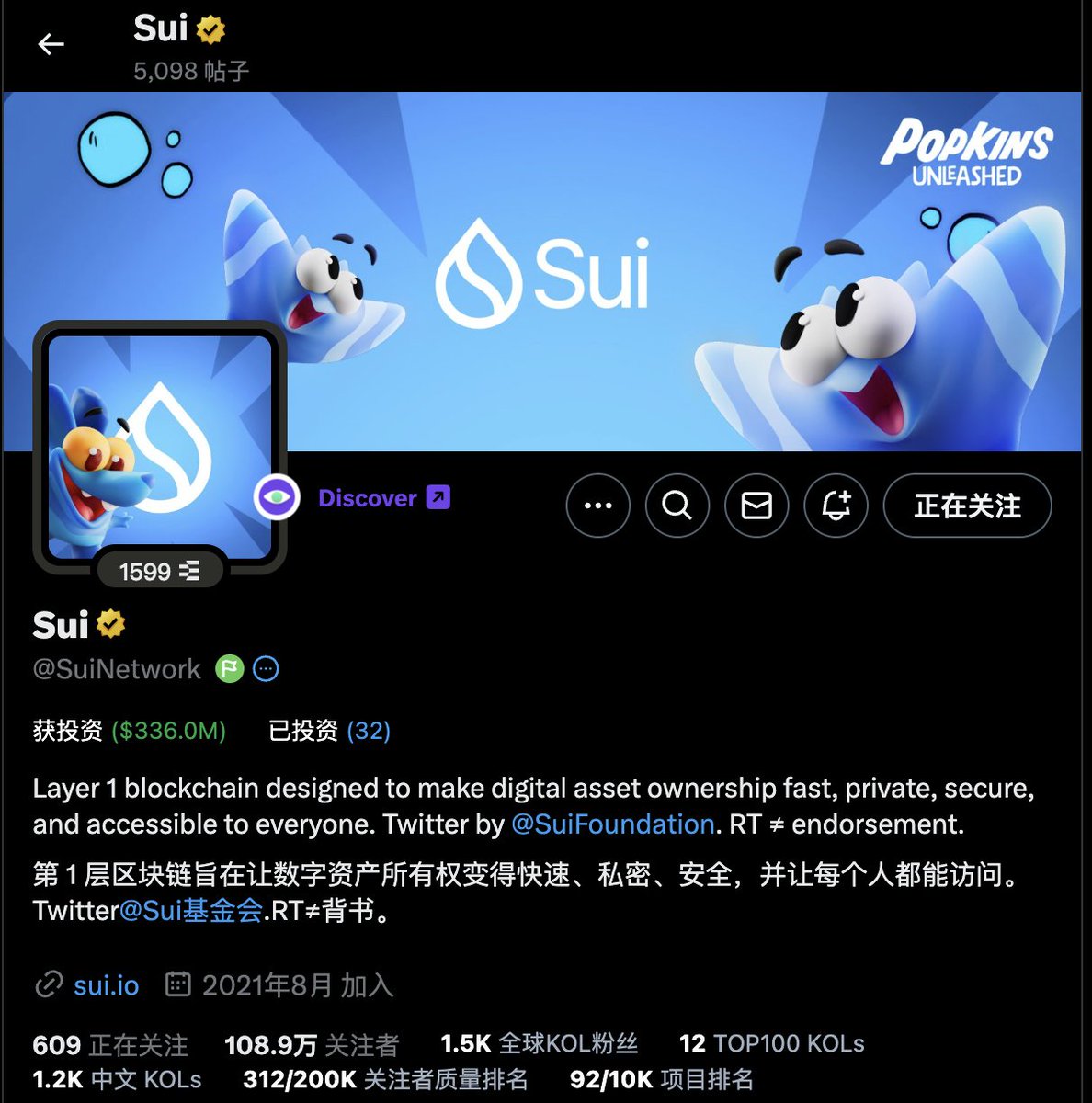View the 609 正在关注 following list
The height and width of the screenshot is (1103, 1092).
(110, 1045)
